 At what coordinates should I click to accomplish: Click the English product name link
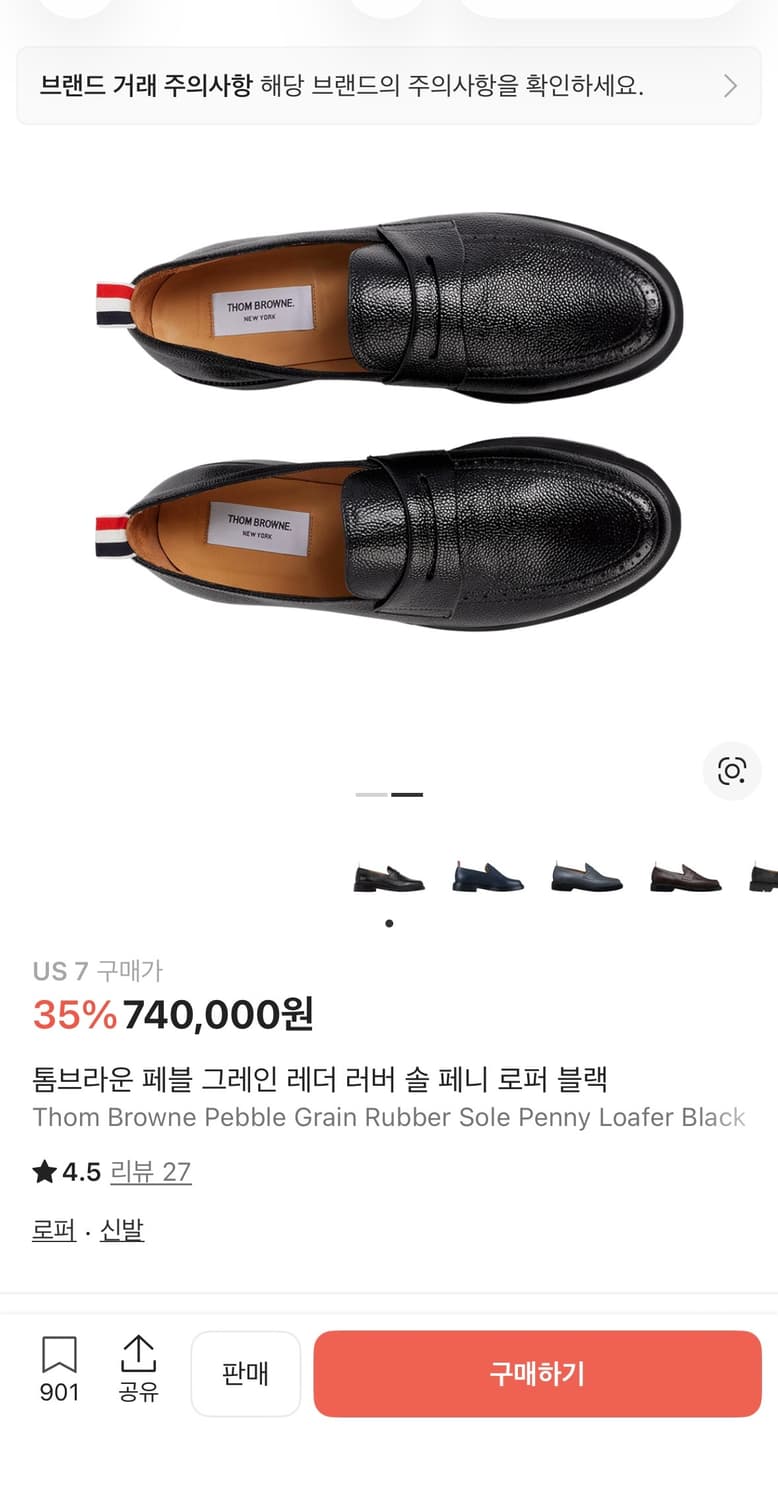tap(389, 1117)
